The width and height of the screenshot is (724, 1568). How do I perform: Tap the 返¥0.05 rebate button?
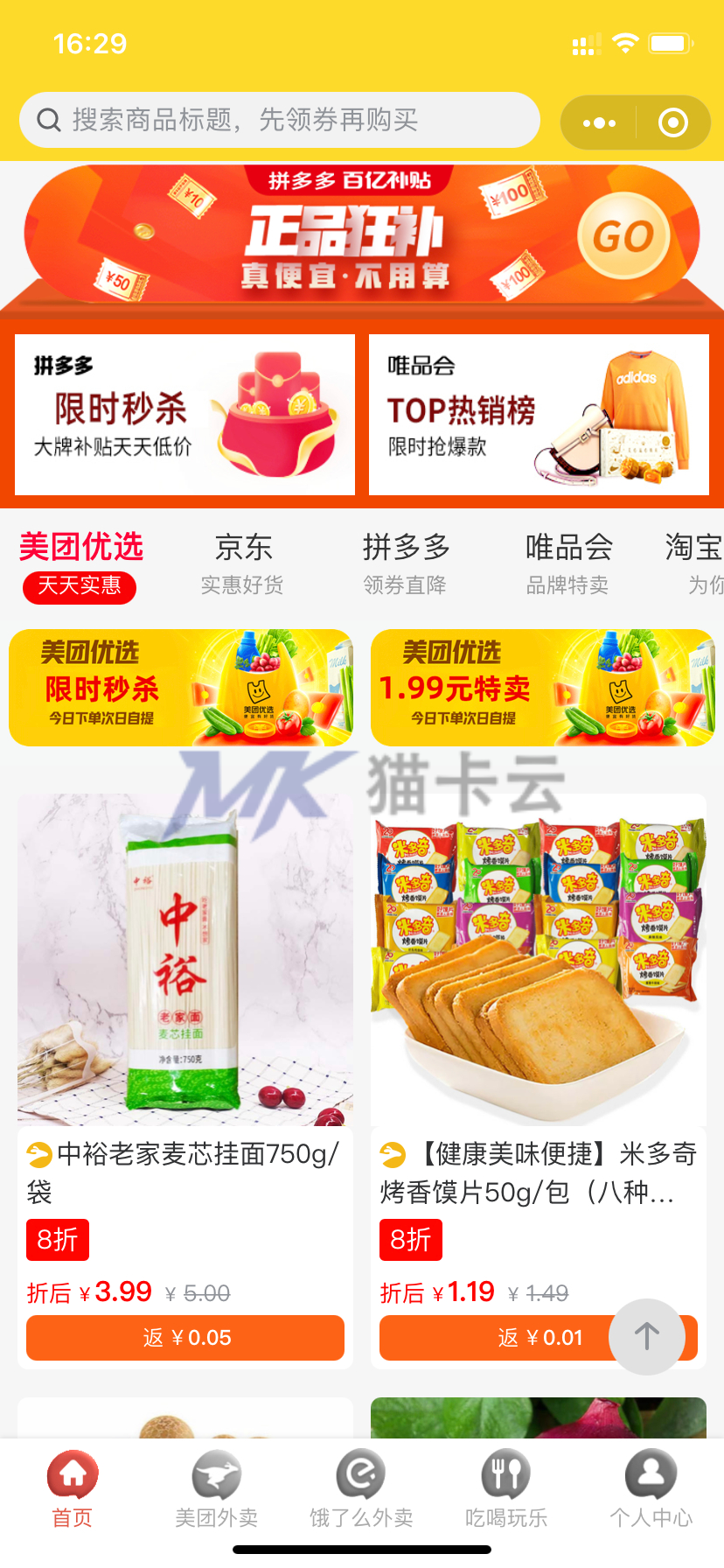coord(185,1338)
